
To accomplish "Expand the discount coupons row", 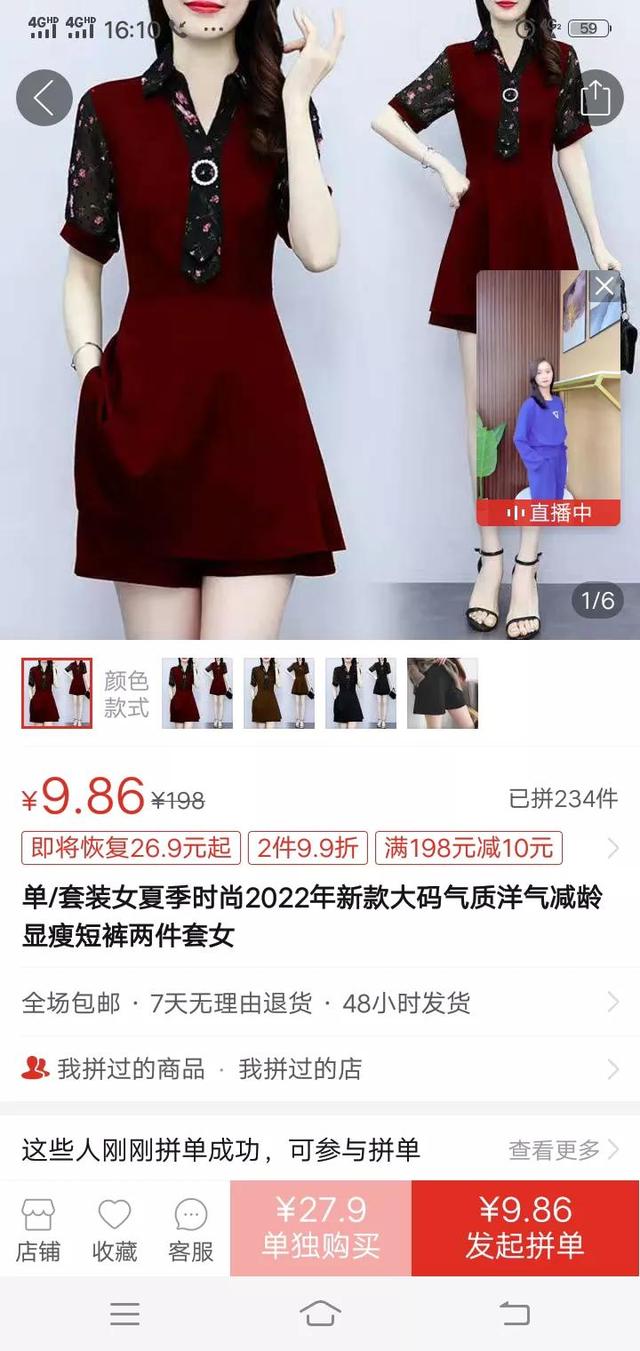I will (613, 849).
